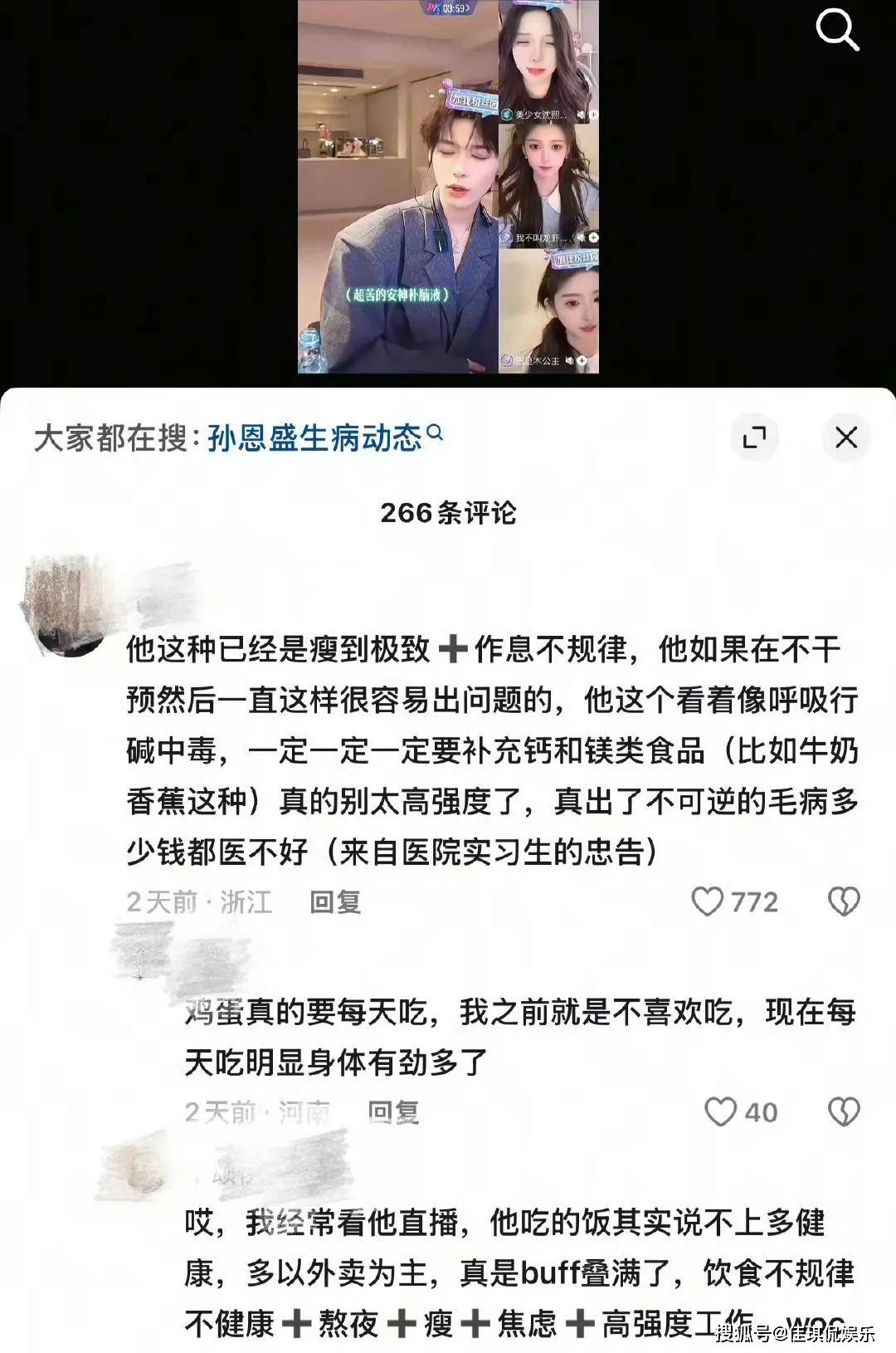Dislike the comment from 河南

tap(844, 1112)
